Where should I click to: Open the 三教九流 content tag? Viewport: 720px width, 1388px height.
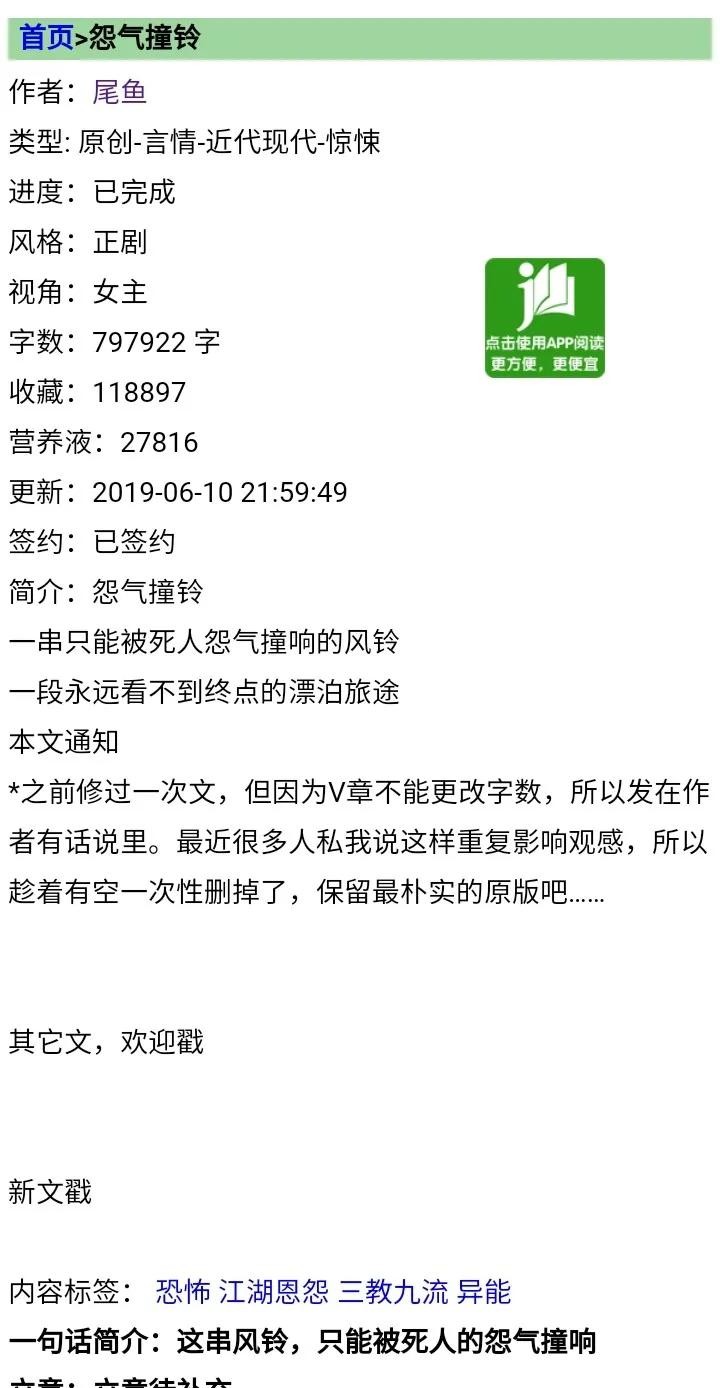(393, 1292)
